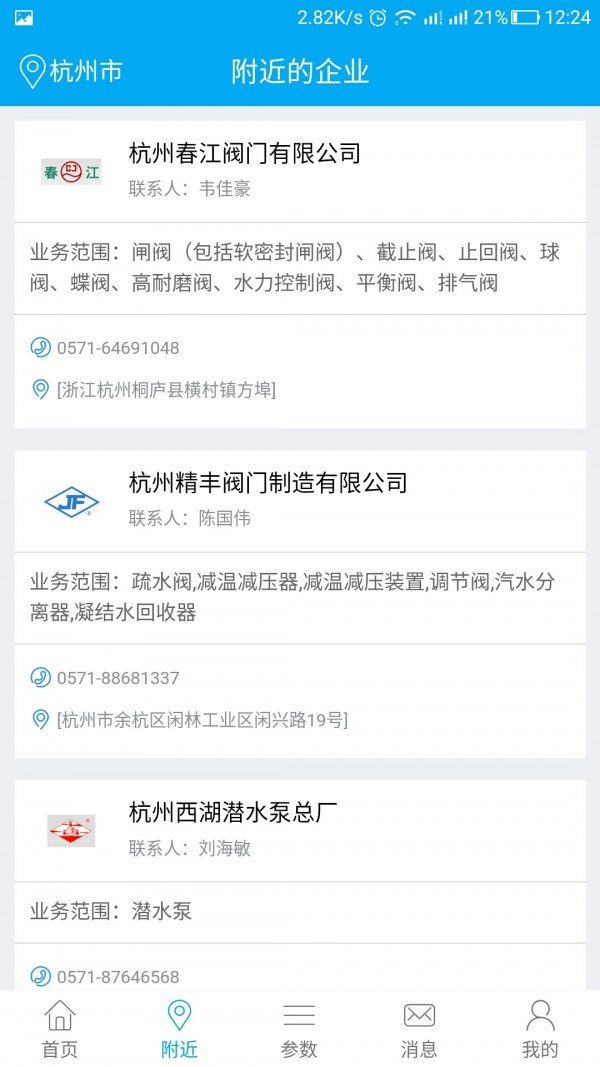Show the location 余杭区闲林工业区闲兴路19号

tap(190, 720)
